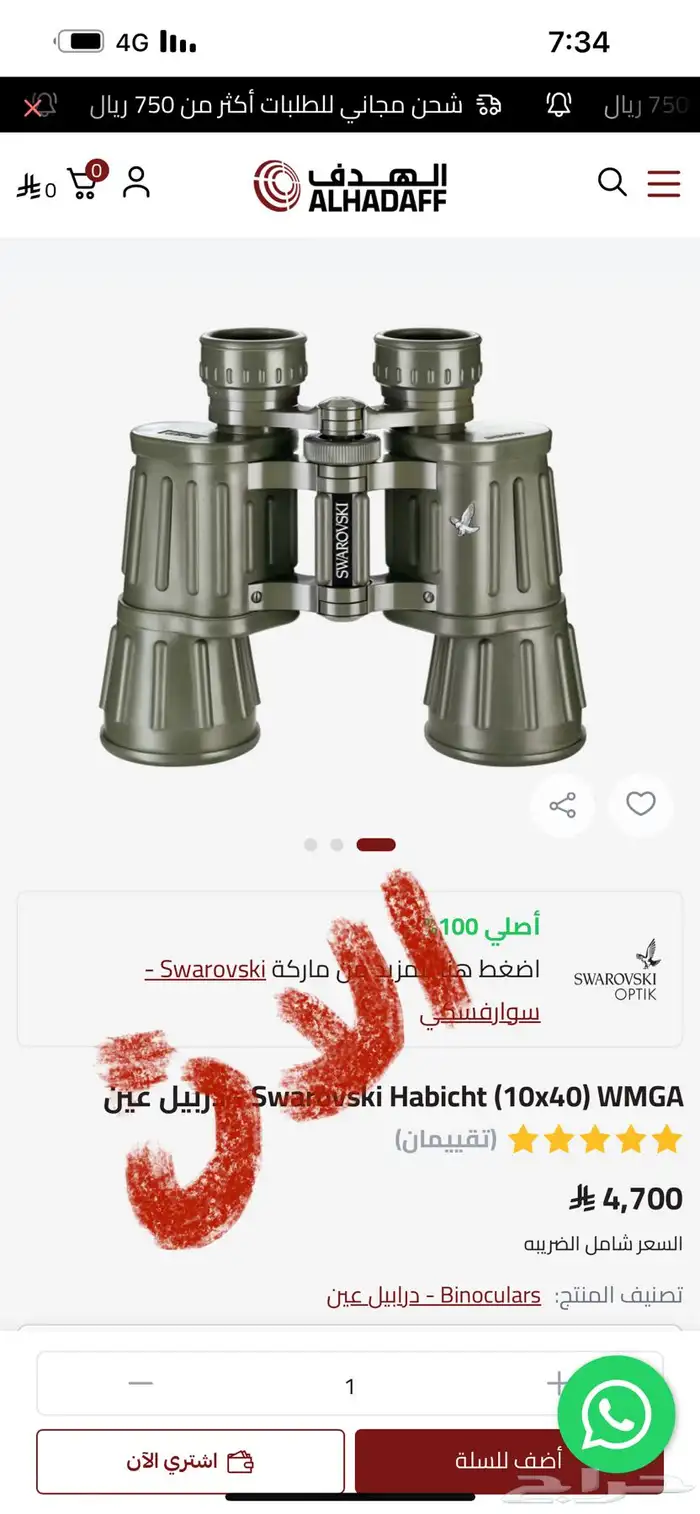The height and width of the screenshot is (1514, 700).
Task: Decrease quantity with minus button
Action: coord(141,1384)
